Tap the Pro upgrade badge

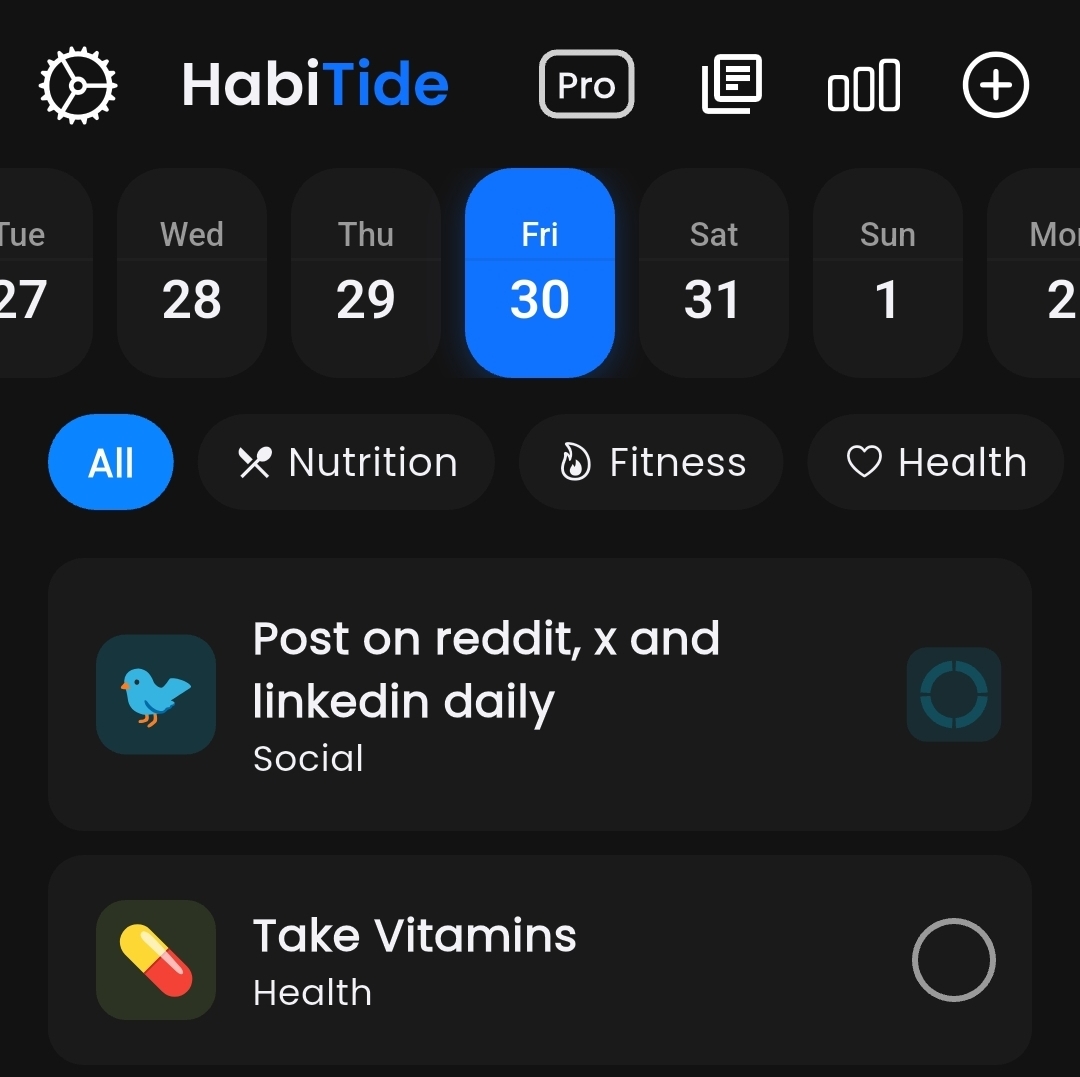pos(586,85)
